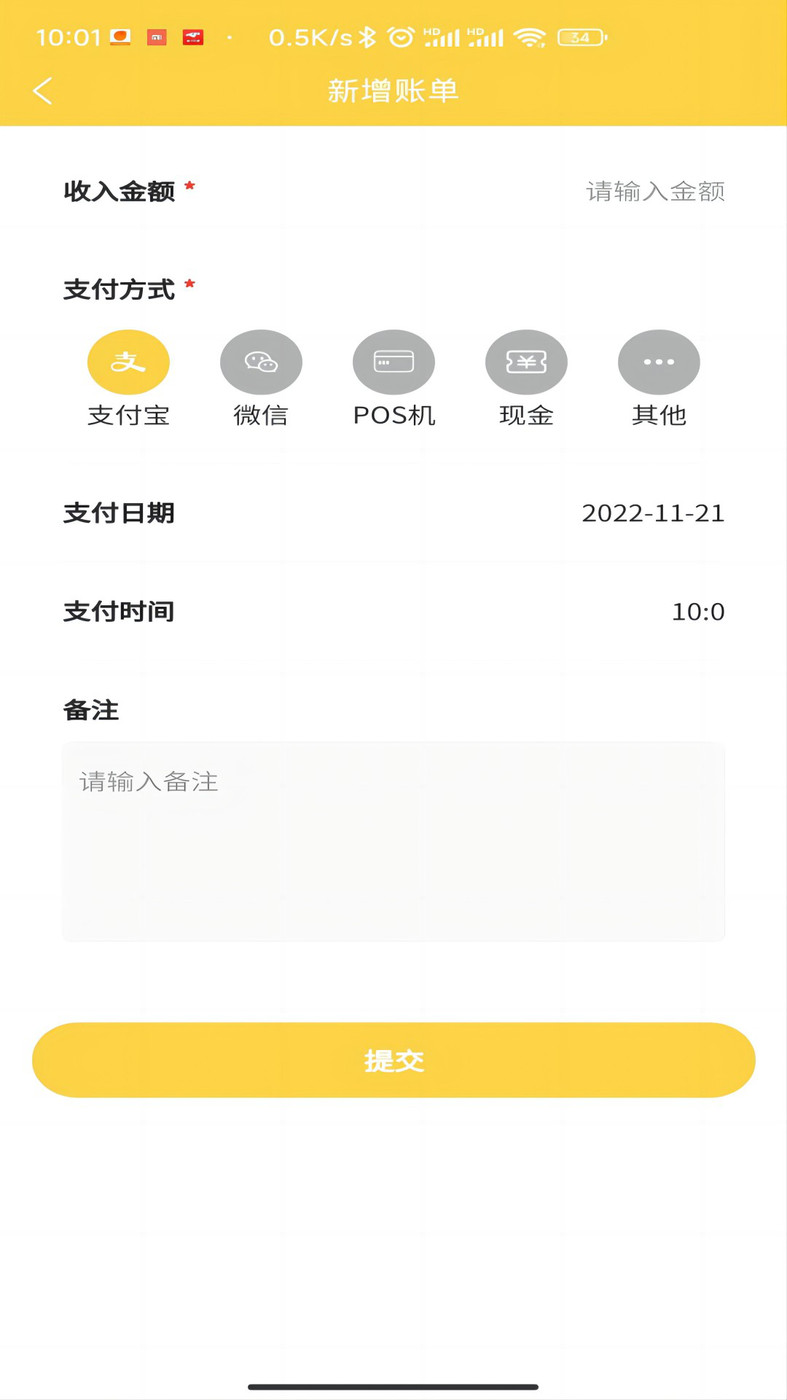Select the 支付宝 payment icon
The height and width of the screenshot is (1400, 787).
pyautogui.click(x=128, y=361)
